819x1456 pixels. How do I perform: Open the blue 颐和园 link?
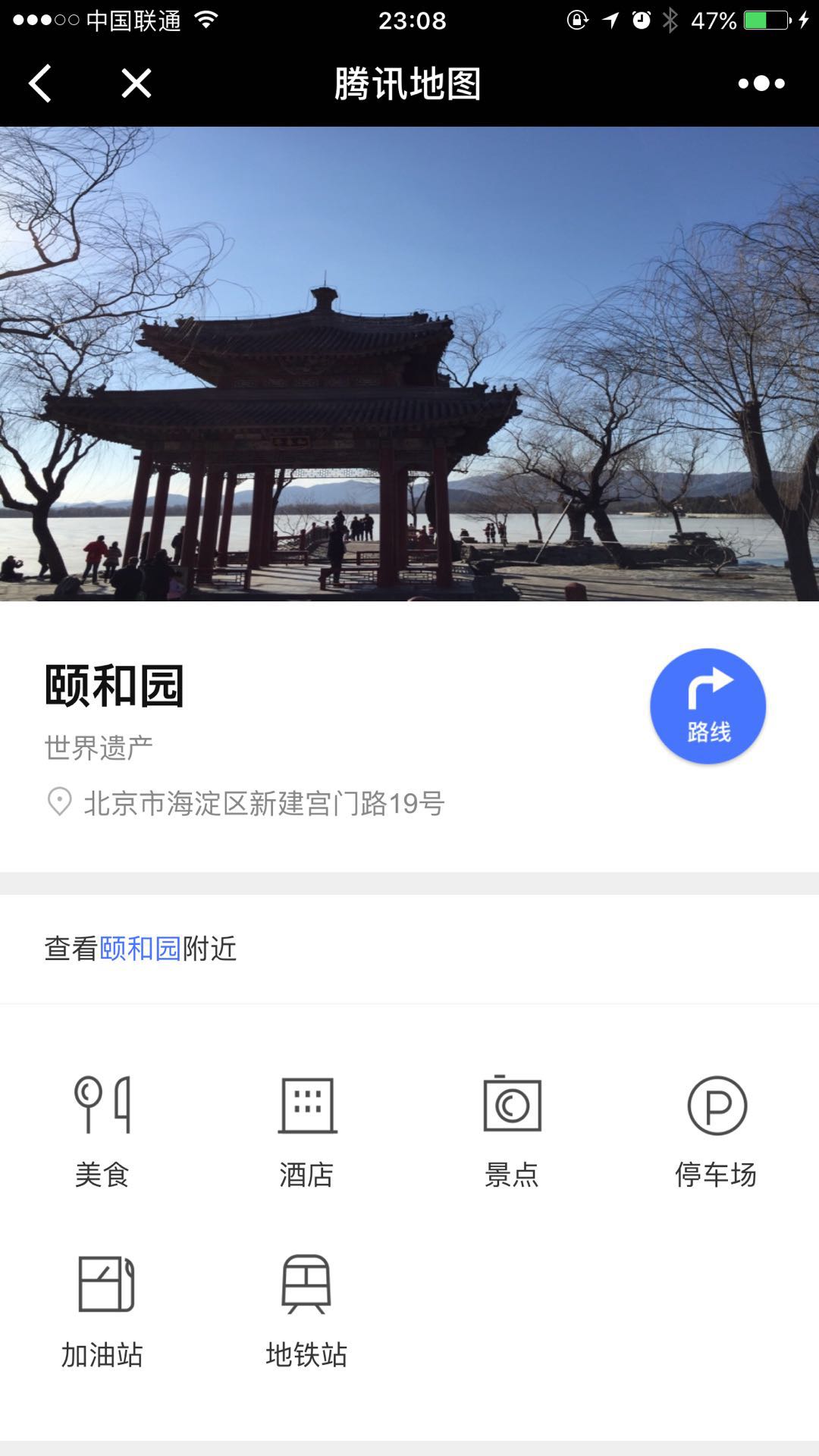(140, 949)
